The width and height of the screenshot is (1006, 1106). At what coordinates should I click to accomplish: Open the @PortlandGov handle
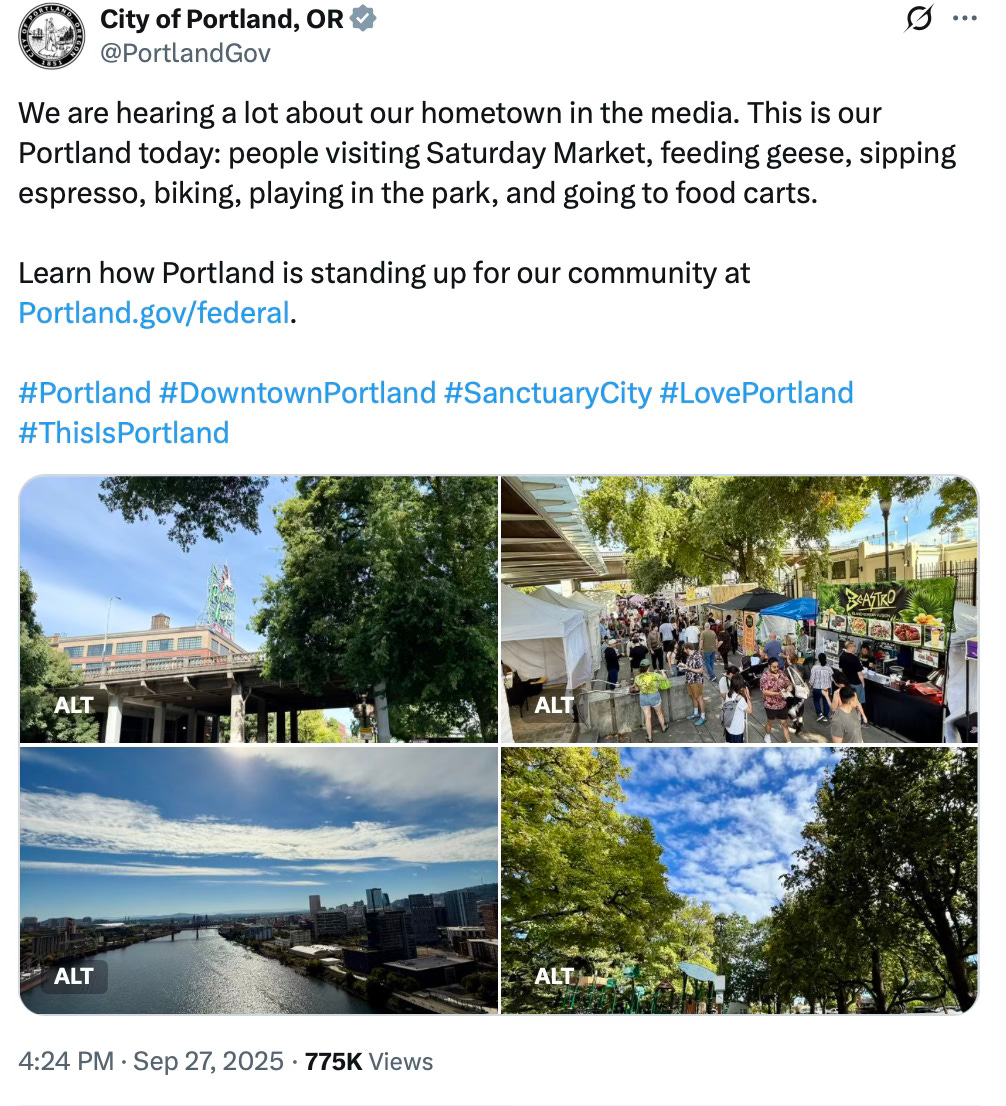(185, 53)
